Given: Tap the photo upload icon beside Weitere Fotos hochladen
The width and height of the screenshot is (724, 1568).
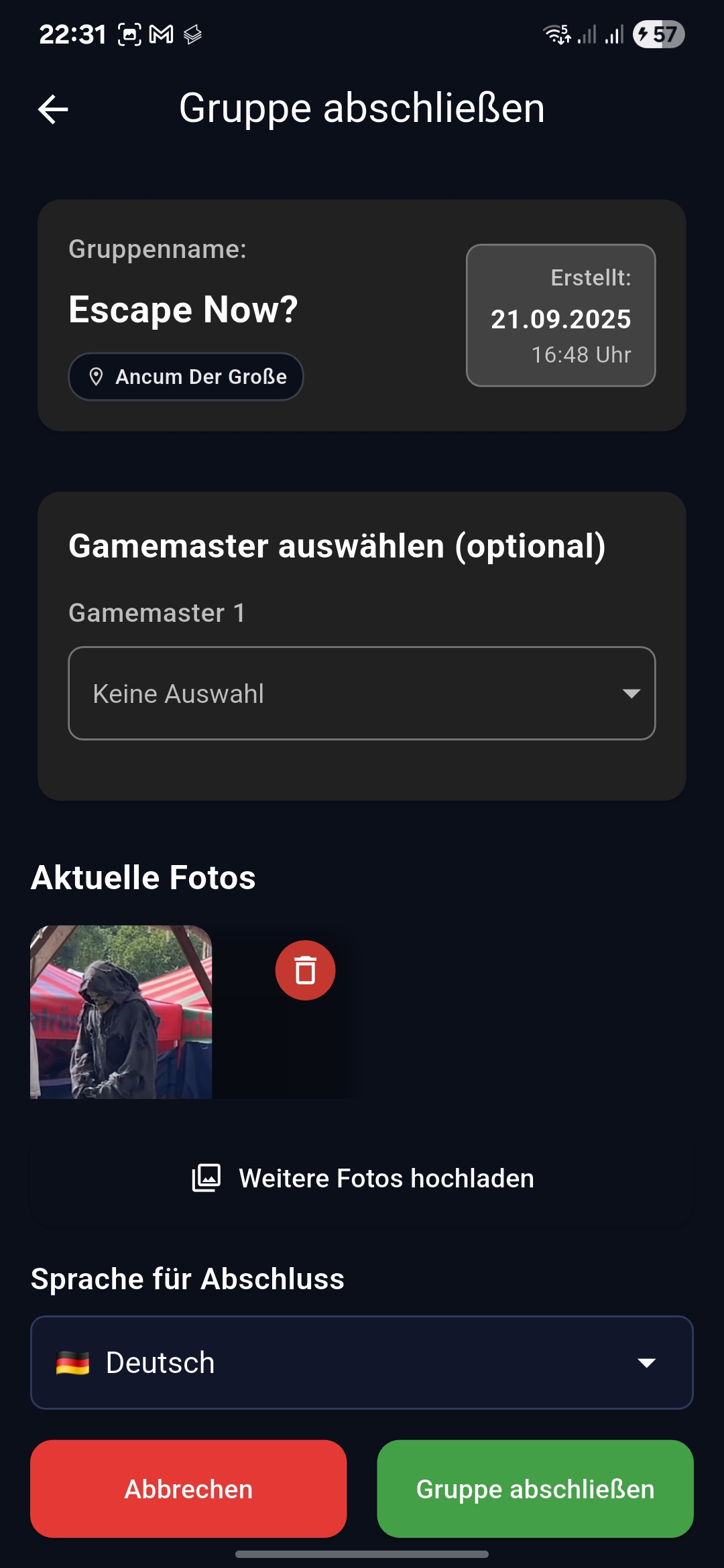Looking at the screenshot, I should click(205, 1177).
